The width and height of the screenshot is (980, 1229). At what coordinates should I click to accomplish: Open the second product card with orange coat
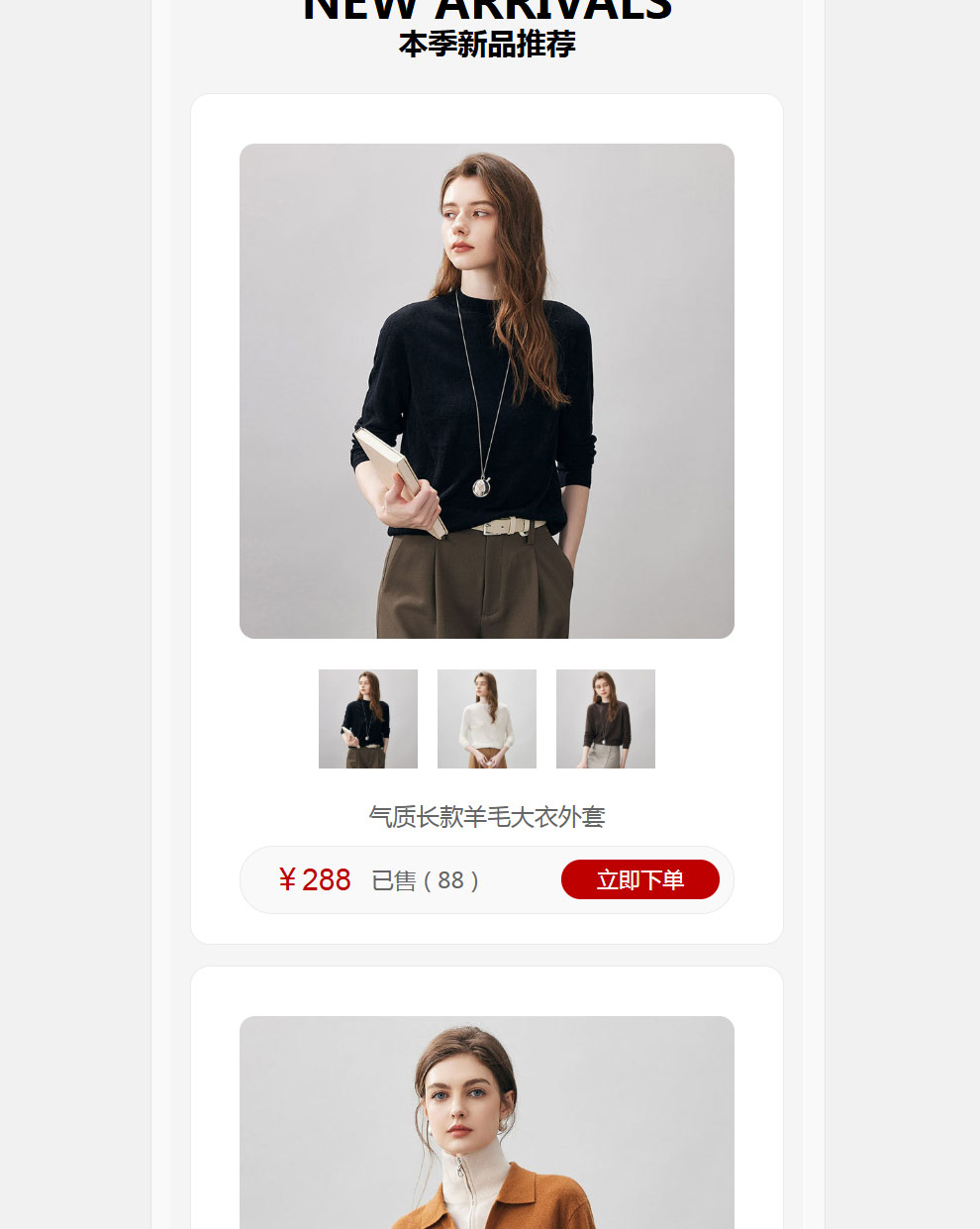click(x=487, y=1124)
